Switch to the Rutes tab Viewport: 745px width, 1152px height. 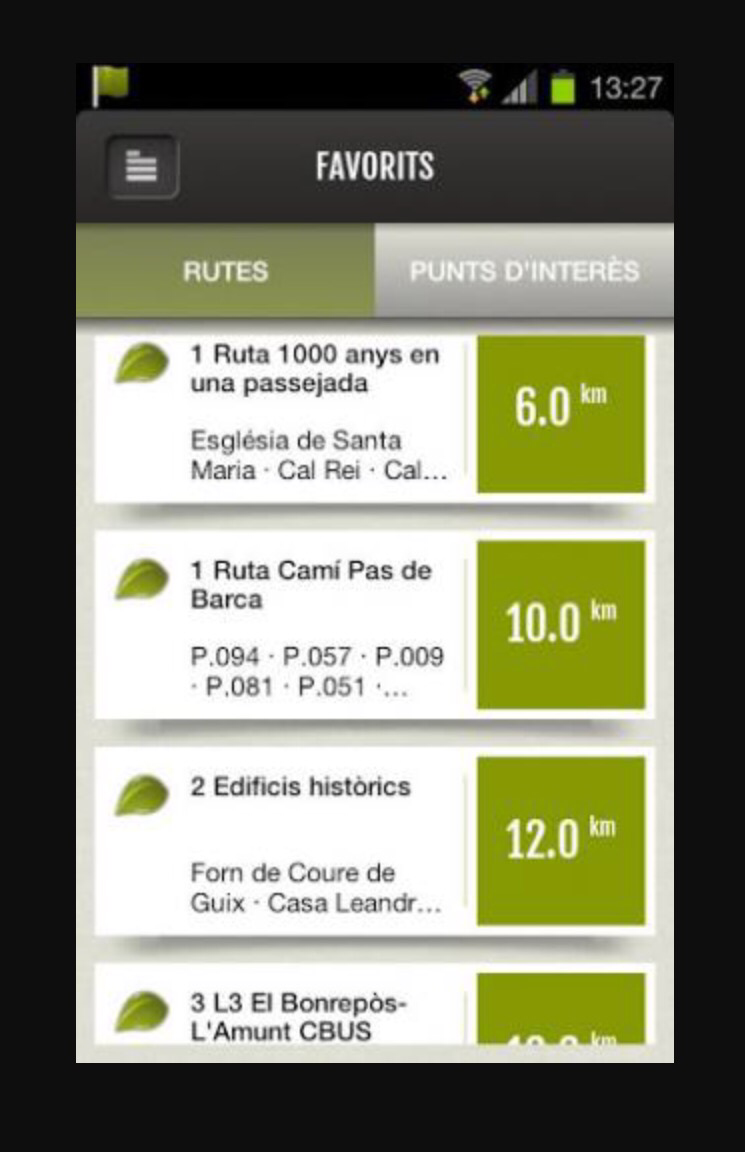coord(225,271)
